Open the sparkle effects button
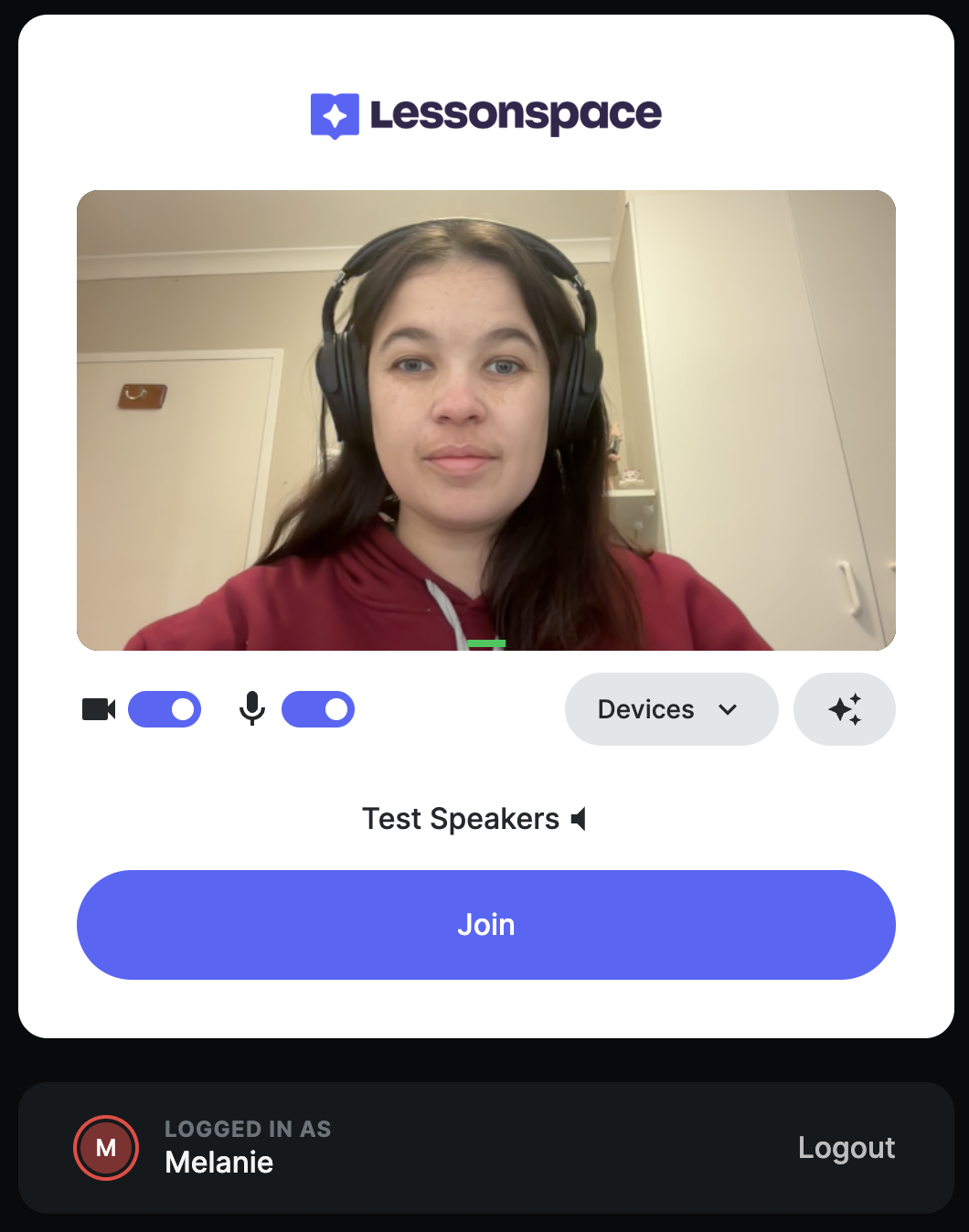Screen dimensions: 969x1232 (x=844, y=709)
